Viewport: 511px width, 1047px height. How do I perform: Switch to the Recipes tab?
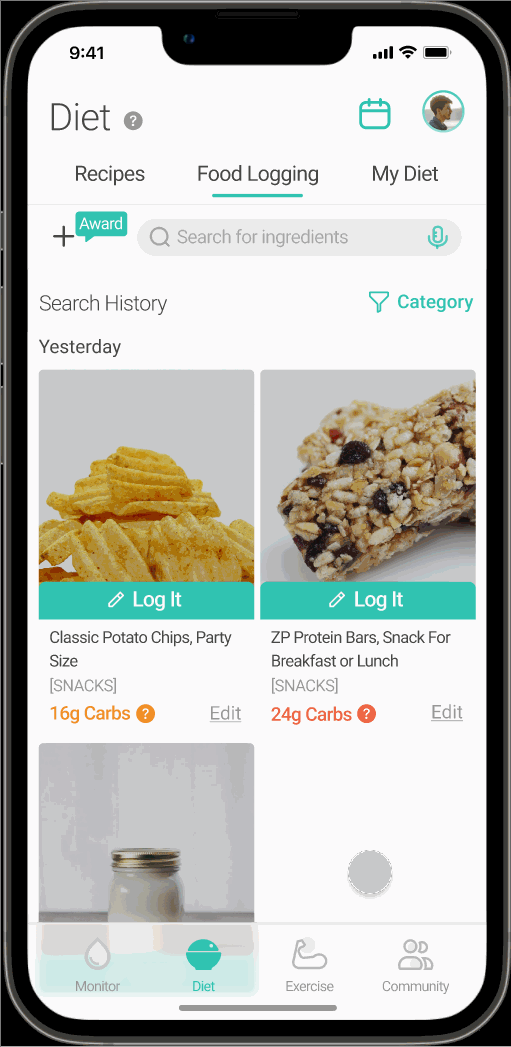pos(110,174)
